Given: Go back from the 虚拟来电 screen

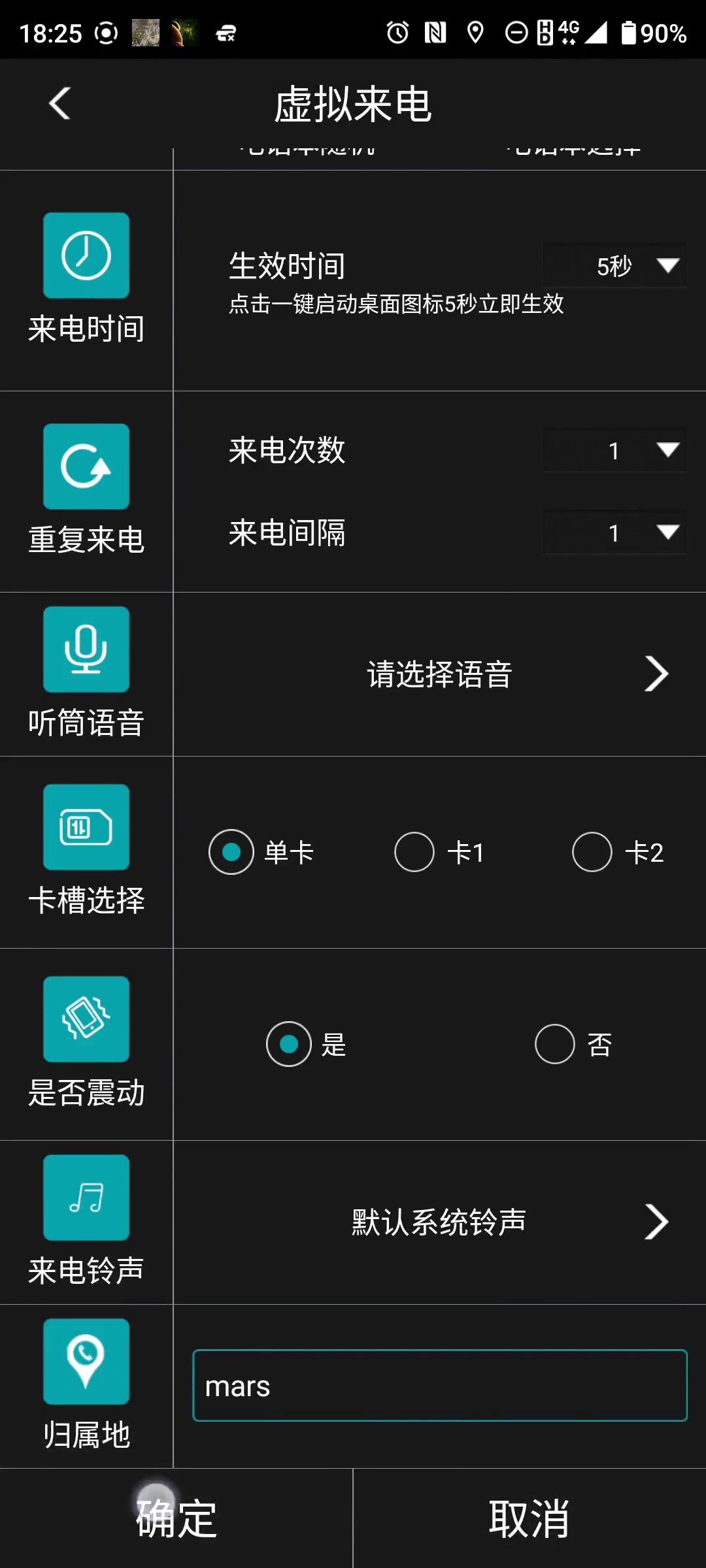Looking at the screenshot, I should click(59, 103).
